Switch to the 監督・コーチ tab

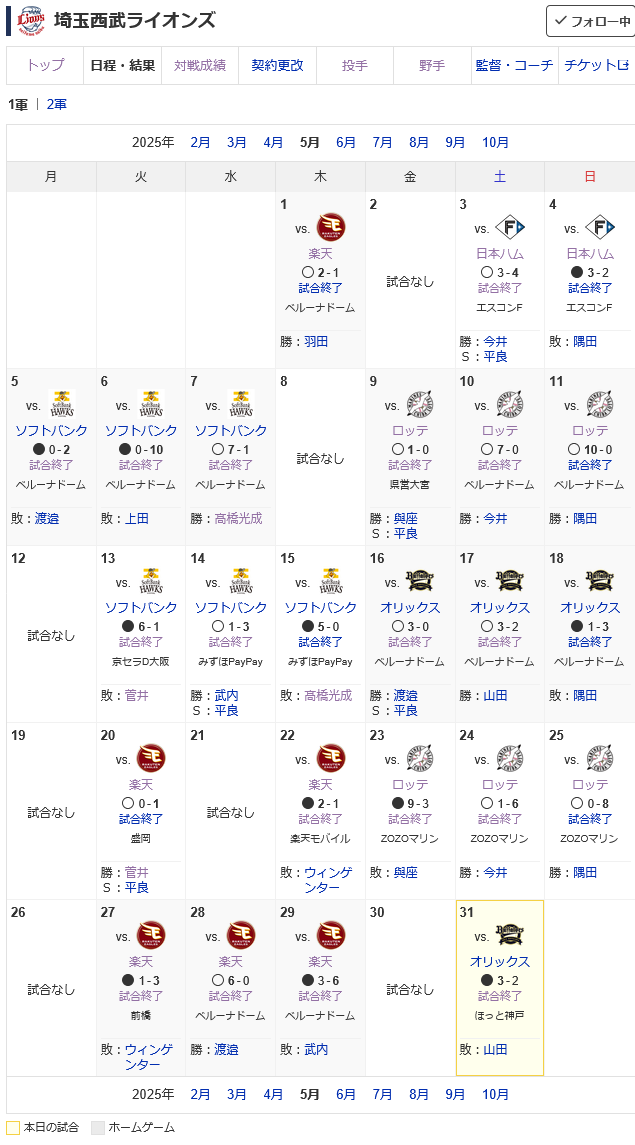coord(514,65)
